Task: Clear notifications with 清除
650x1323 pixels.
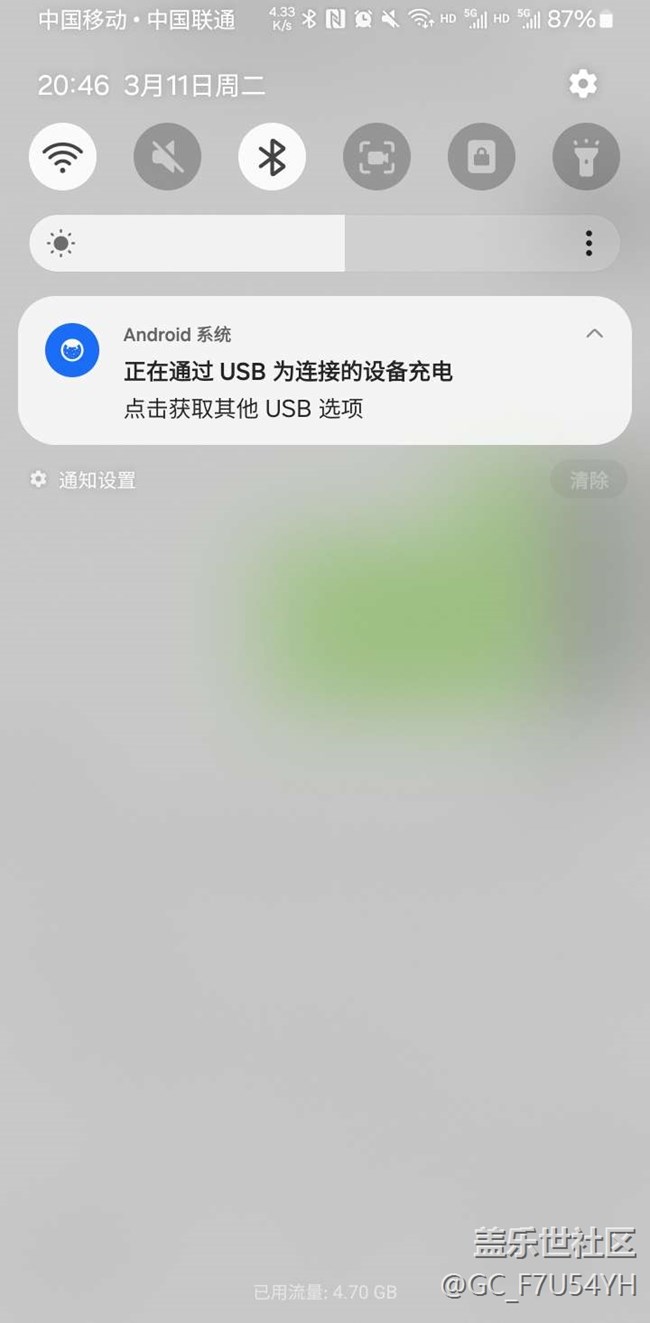Action: pyautogui.click(x=589, y=480)
